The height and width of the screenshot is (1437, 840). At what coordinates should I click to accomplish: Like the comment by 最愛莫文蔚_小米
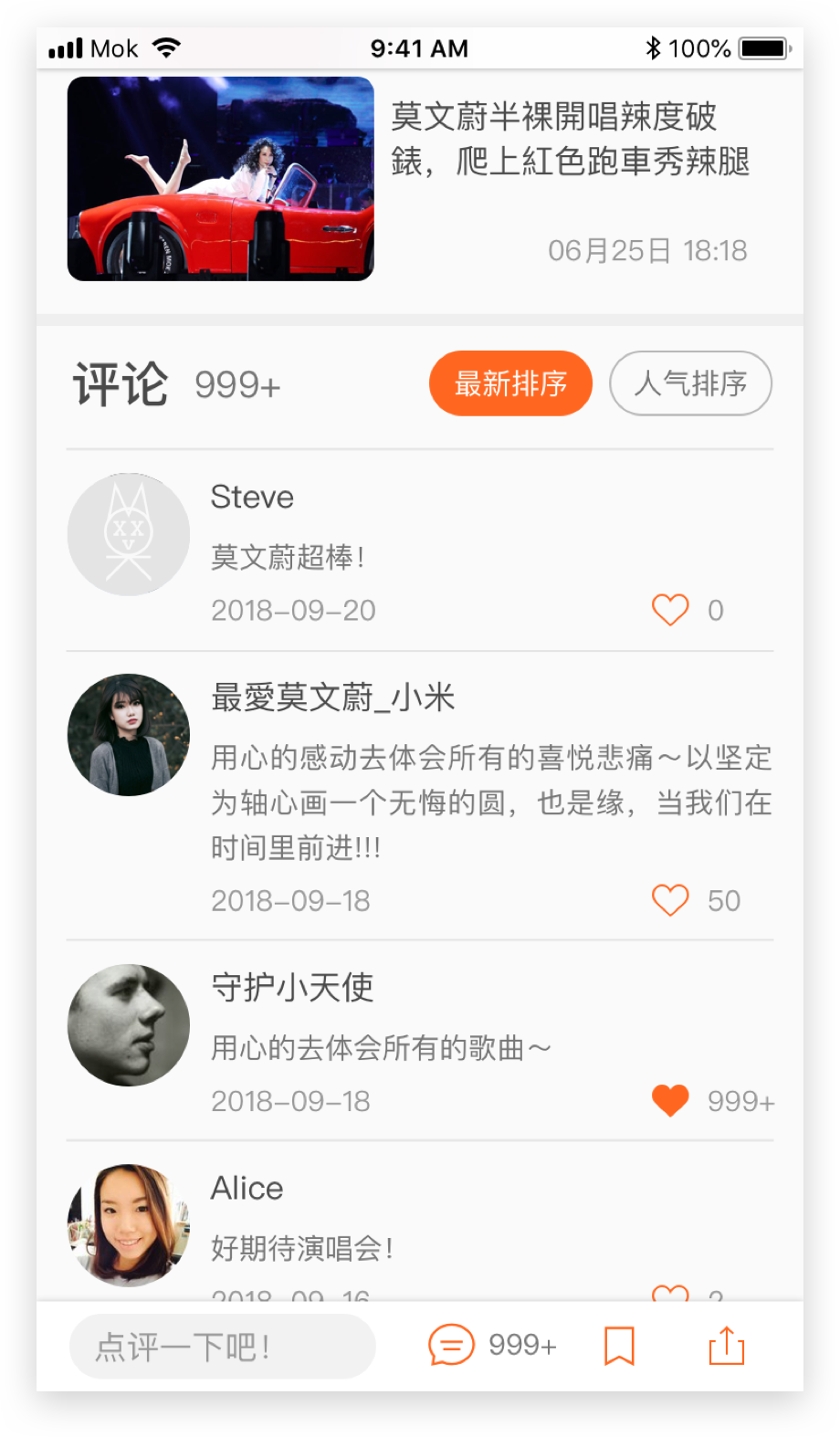(670, 900)
